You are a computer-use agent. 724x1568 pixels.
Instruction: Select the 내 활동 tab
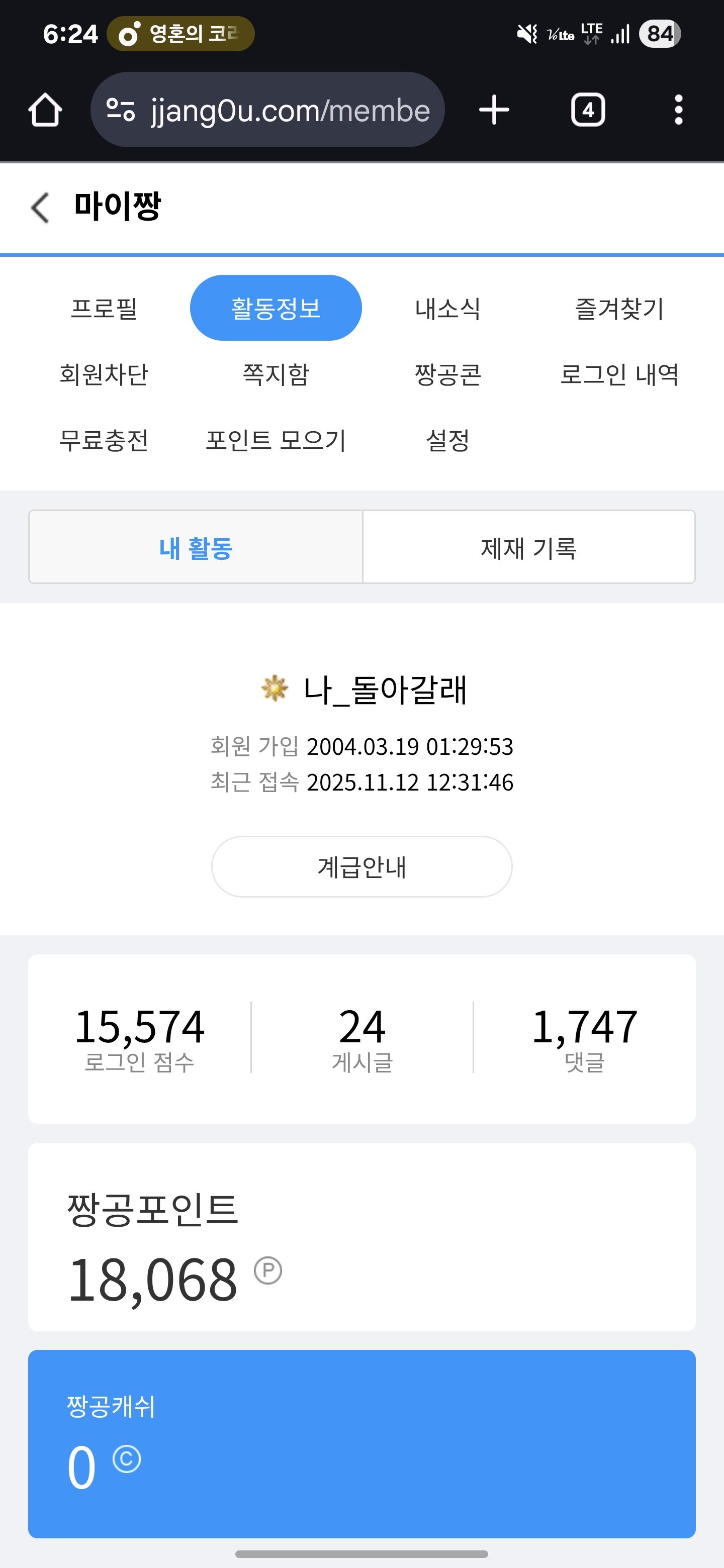196,547
